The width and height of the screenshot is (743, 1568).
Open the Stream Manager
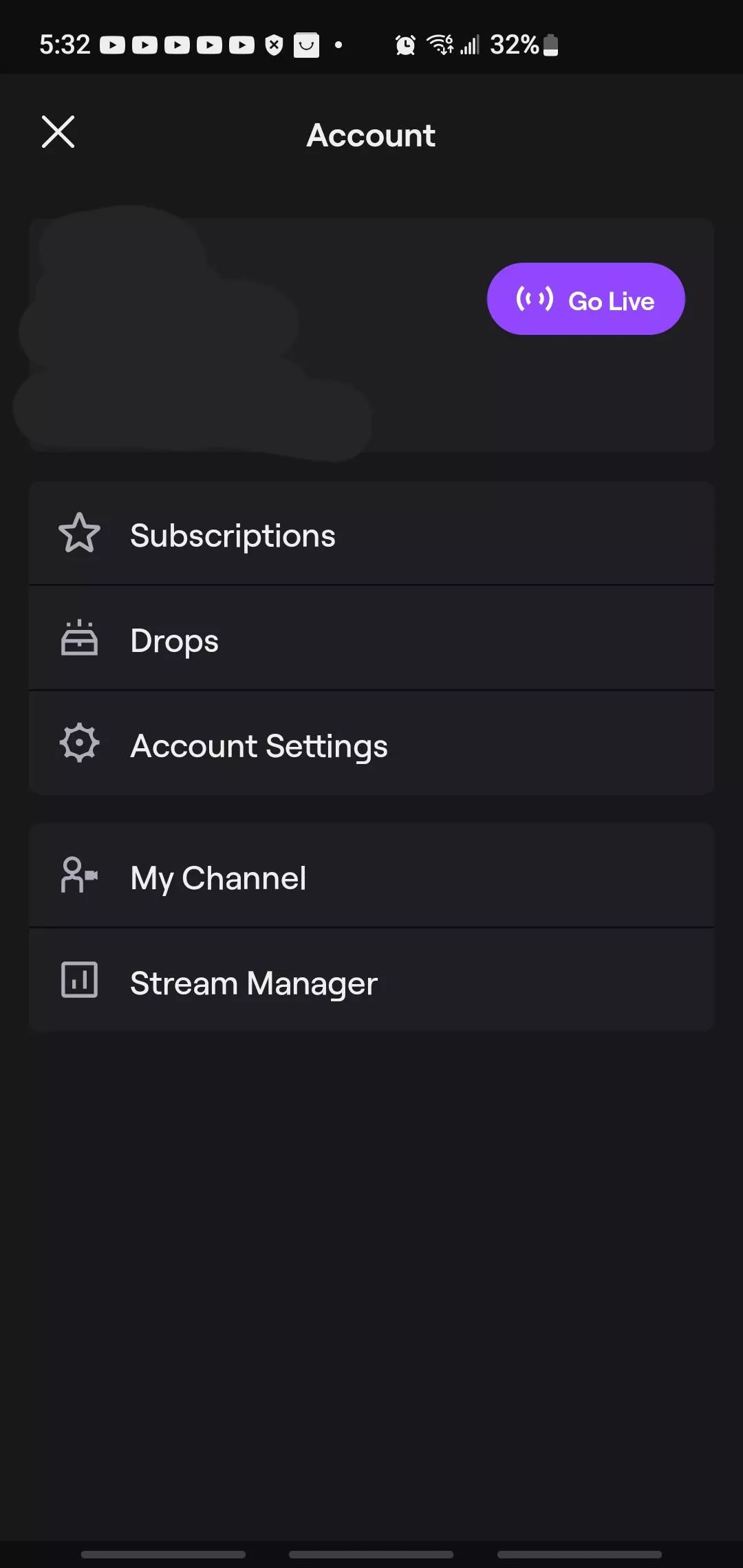point(371,981)
